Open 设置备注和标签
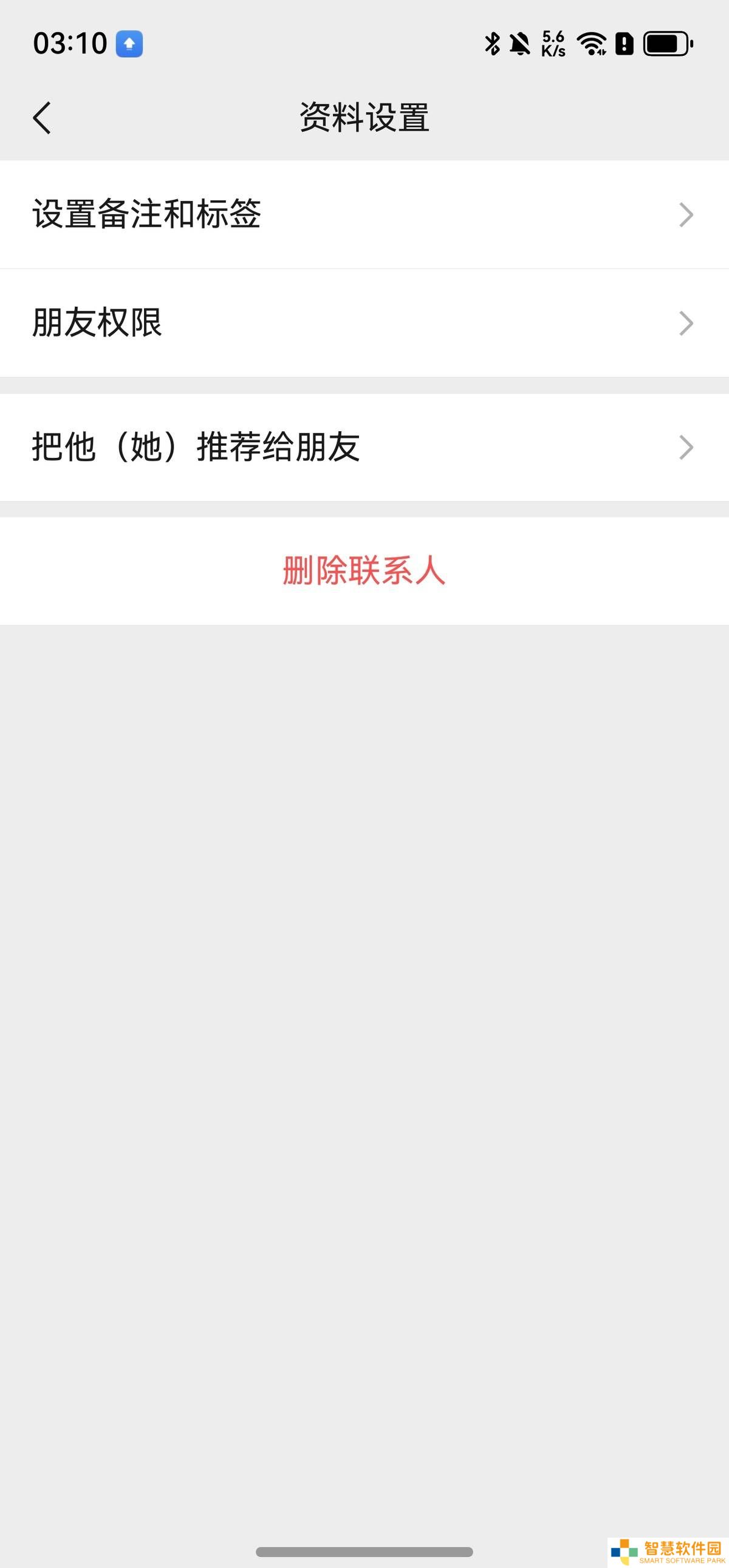 point(364,214)
